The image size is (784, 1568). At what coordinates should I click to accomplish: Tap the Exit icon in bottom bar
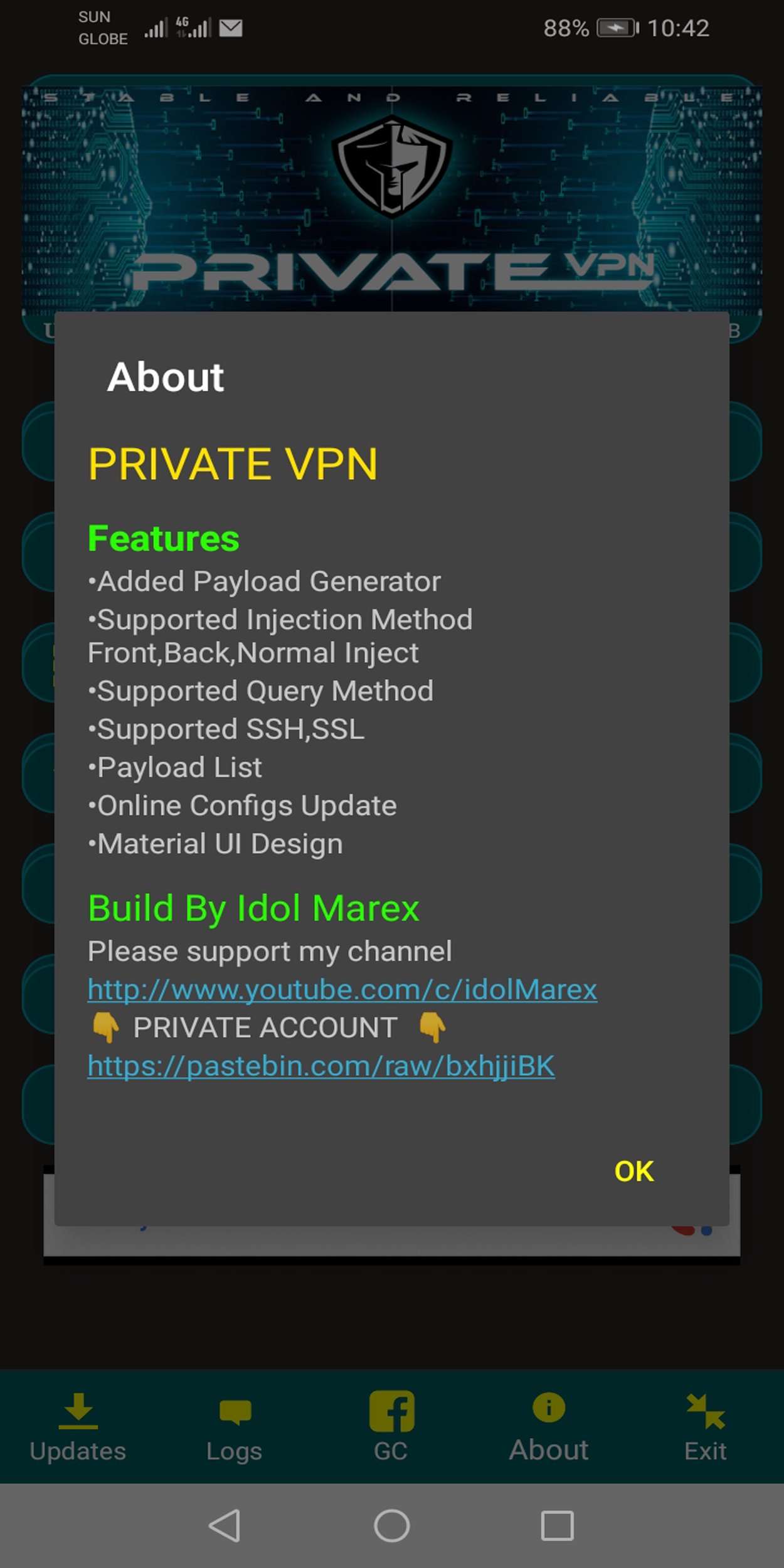click(x=705, y=1410)
